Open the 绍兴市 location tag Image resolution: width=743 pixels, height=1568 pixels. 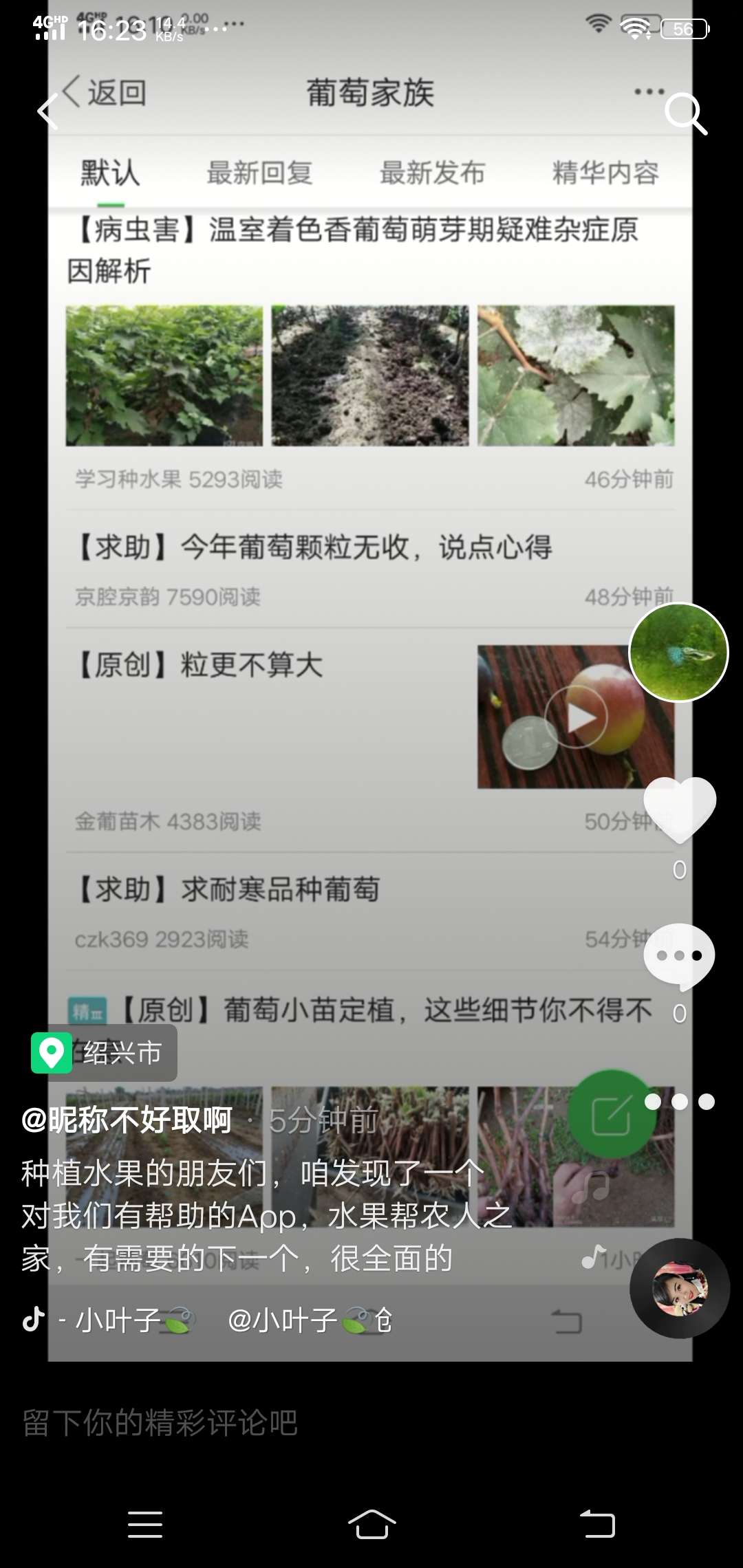[x=104, y=1053]
